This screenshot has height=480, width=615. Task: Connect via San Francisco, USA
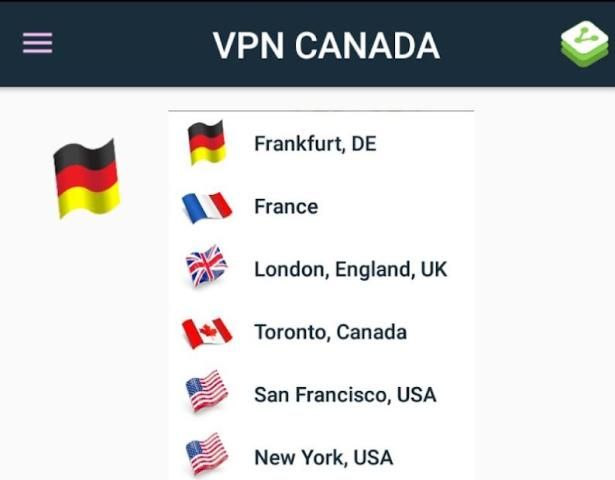(344, 394)
